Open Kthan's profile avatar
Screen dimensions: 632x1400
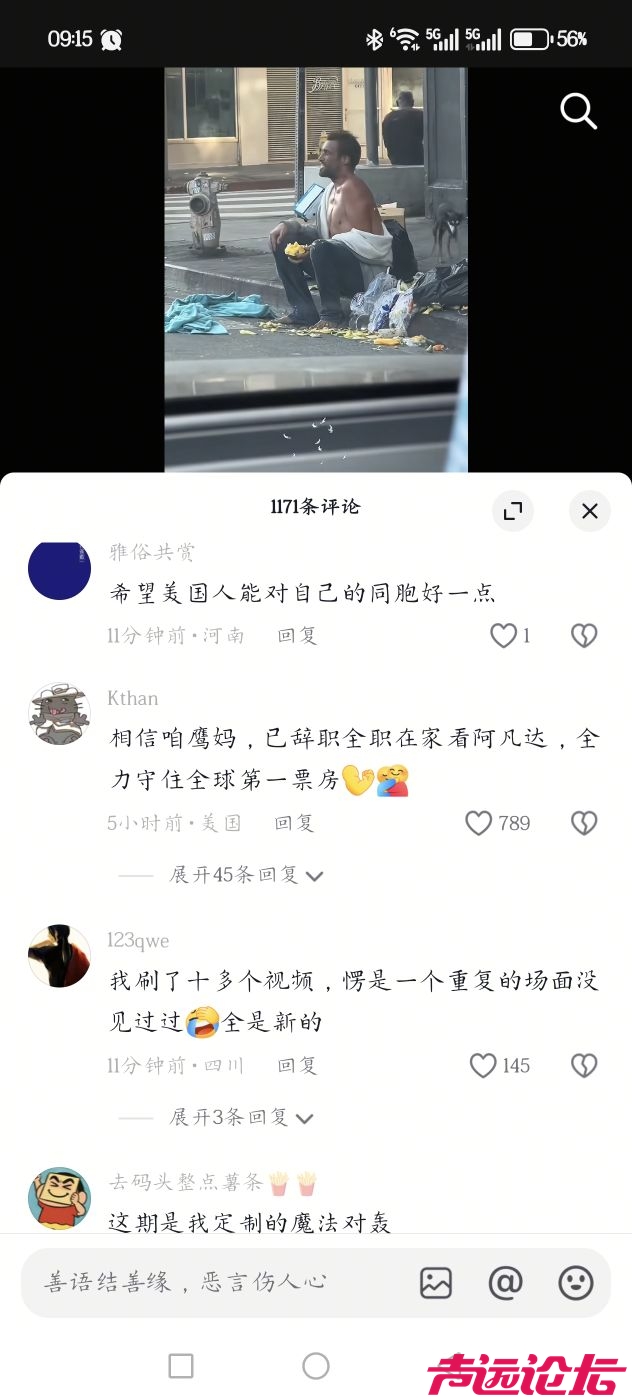tap(60, 713)
